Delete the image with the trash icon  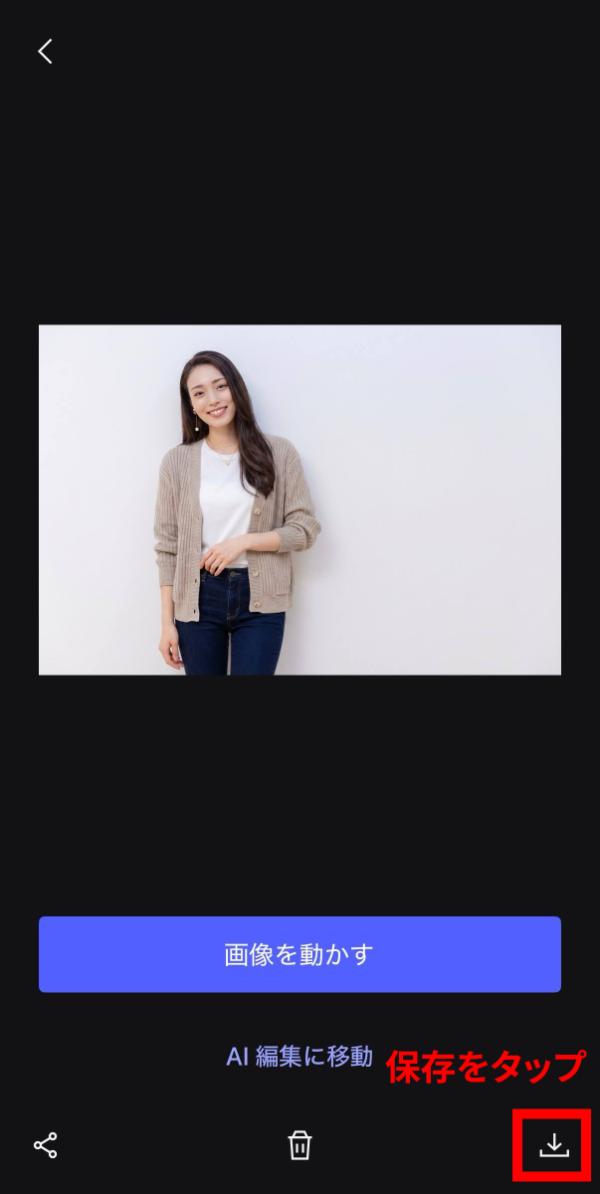[299, 1146]
